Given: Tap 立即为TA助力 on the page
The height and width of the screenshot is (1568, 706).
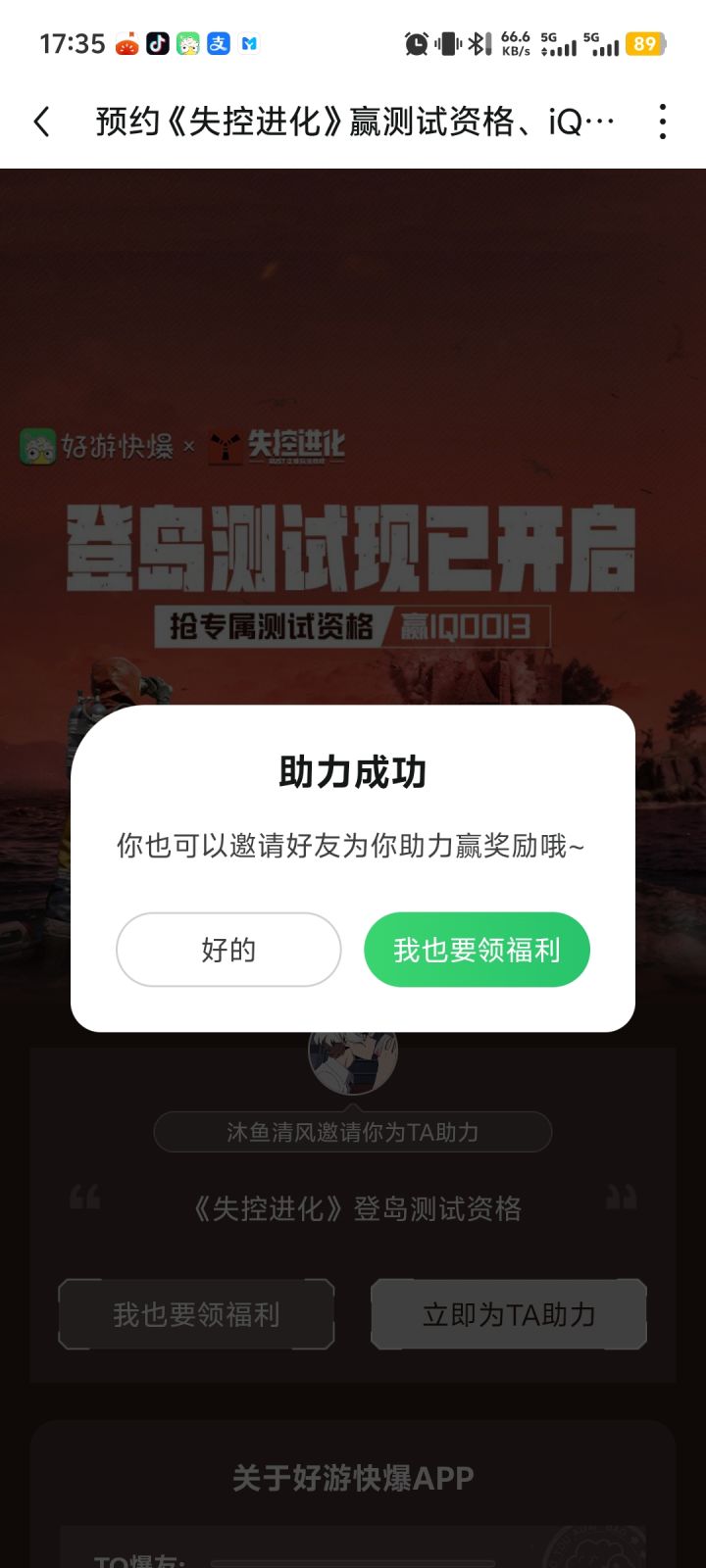Looking at the screenshot, I should pyautogui.click(x=509, y=1314).
